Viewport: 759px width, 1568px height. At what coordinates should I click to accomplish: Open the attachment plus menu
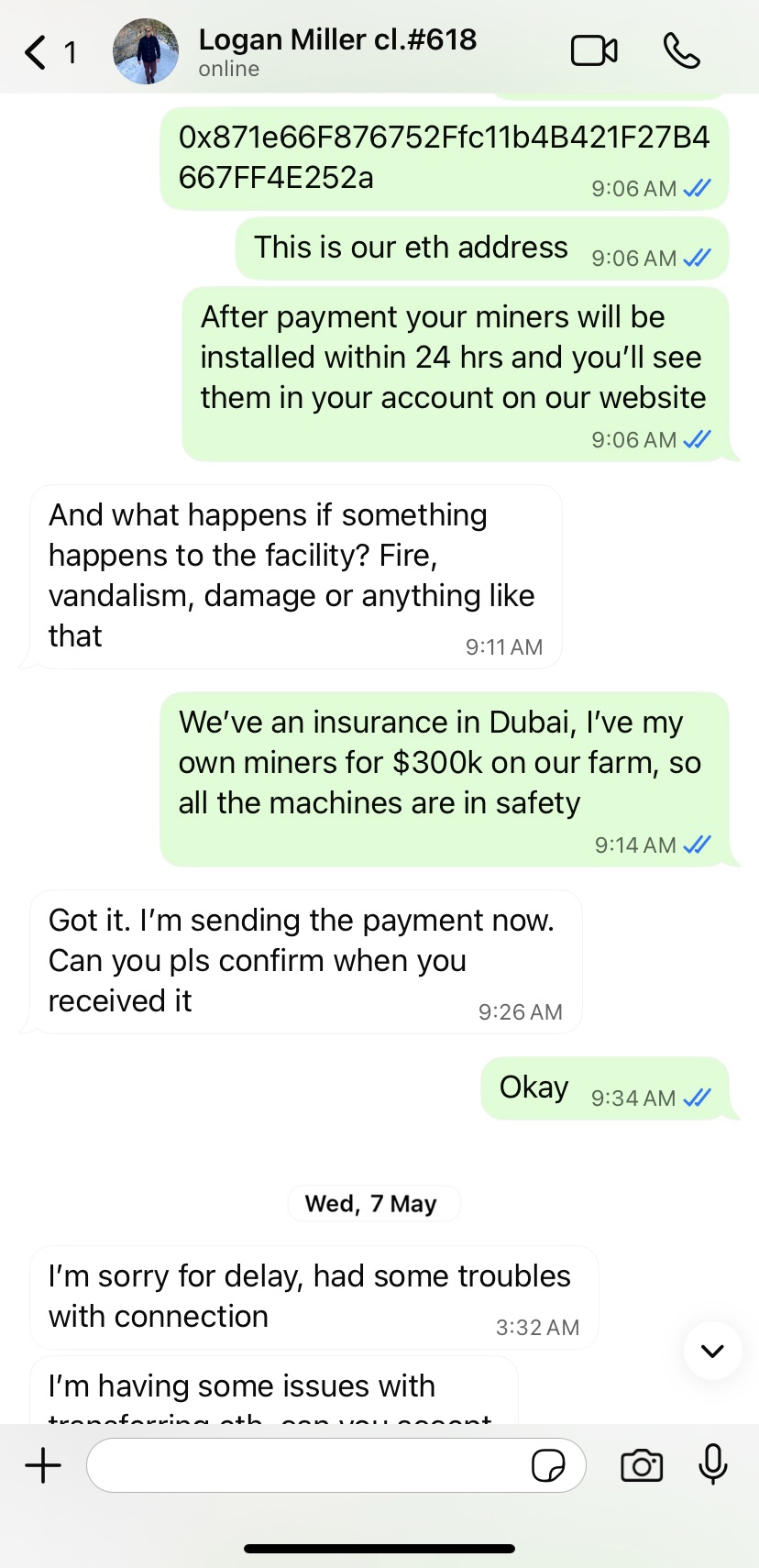click(x=43, y=1465)
